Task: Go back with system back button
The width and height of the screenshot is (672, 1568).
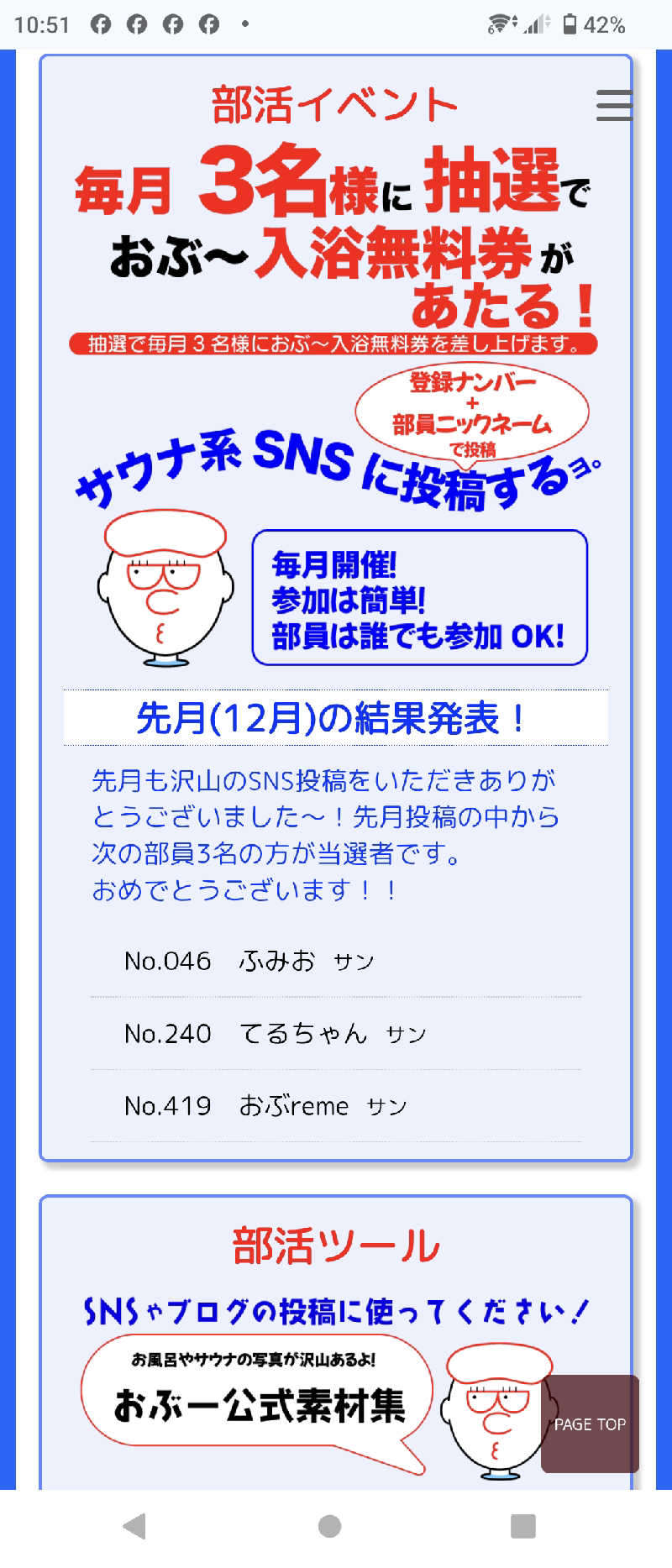Action: tap(134, 1526)
